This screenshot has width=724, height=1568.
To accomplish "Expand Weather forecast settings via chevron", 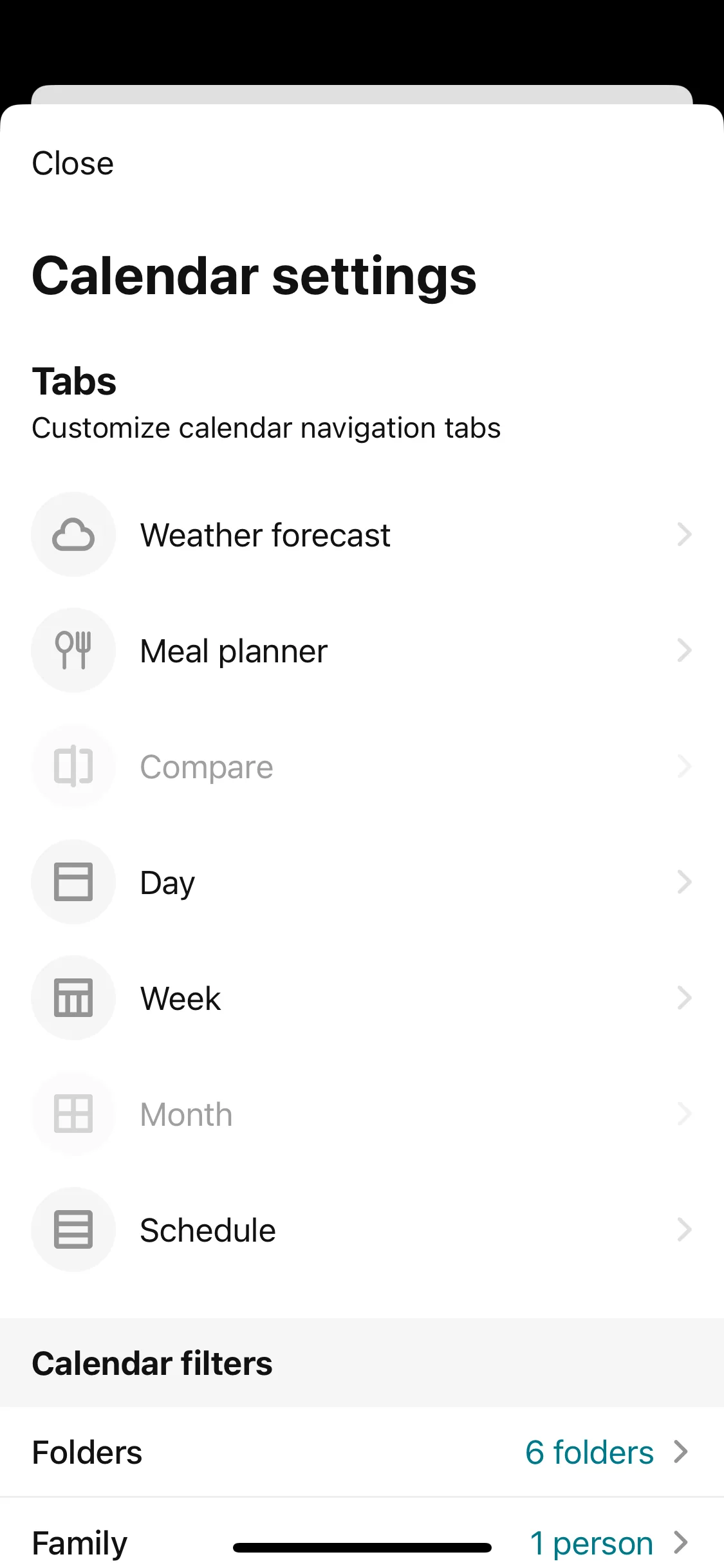I will pos(684,534).
